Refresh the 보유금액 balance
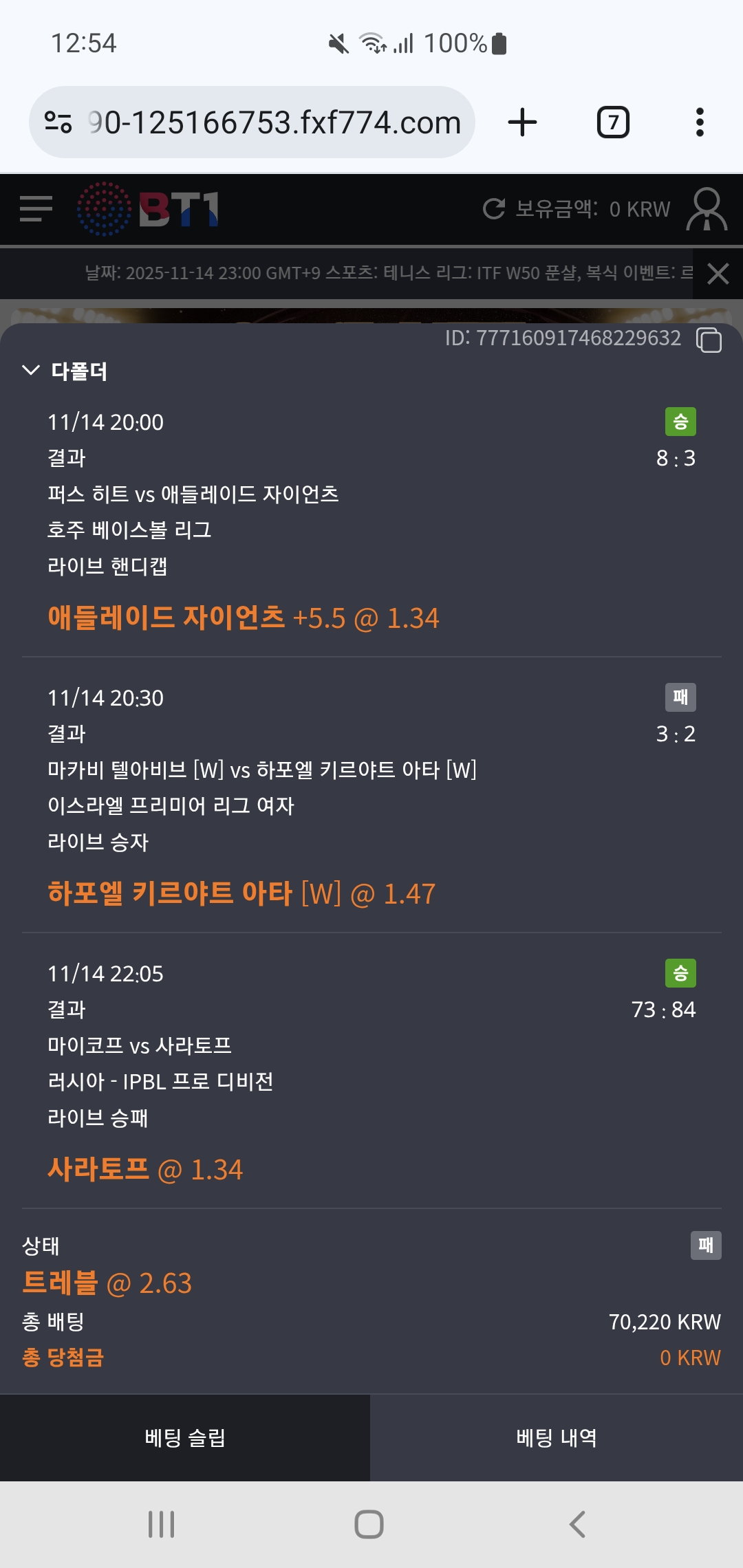This screenshot has height=1568, width=743. pyautogui.click(x=494, y=208)
